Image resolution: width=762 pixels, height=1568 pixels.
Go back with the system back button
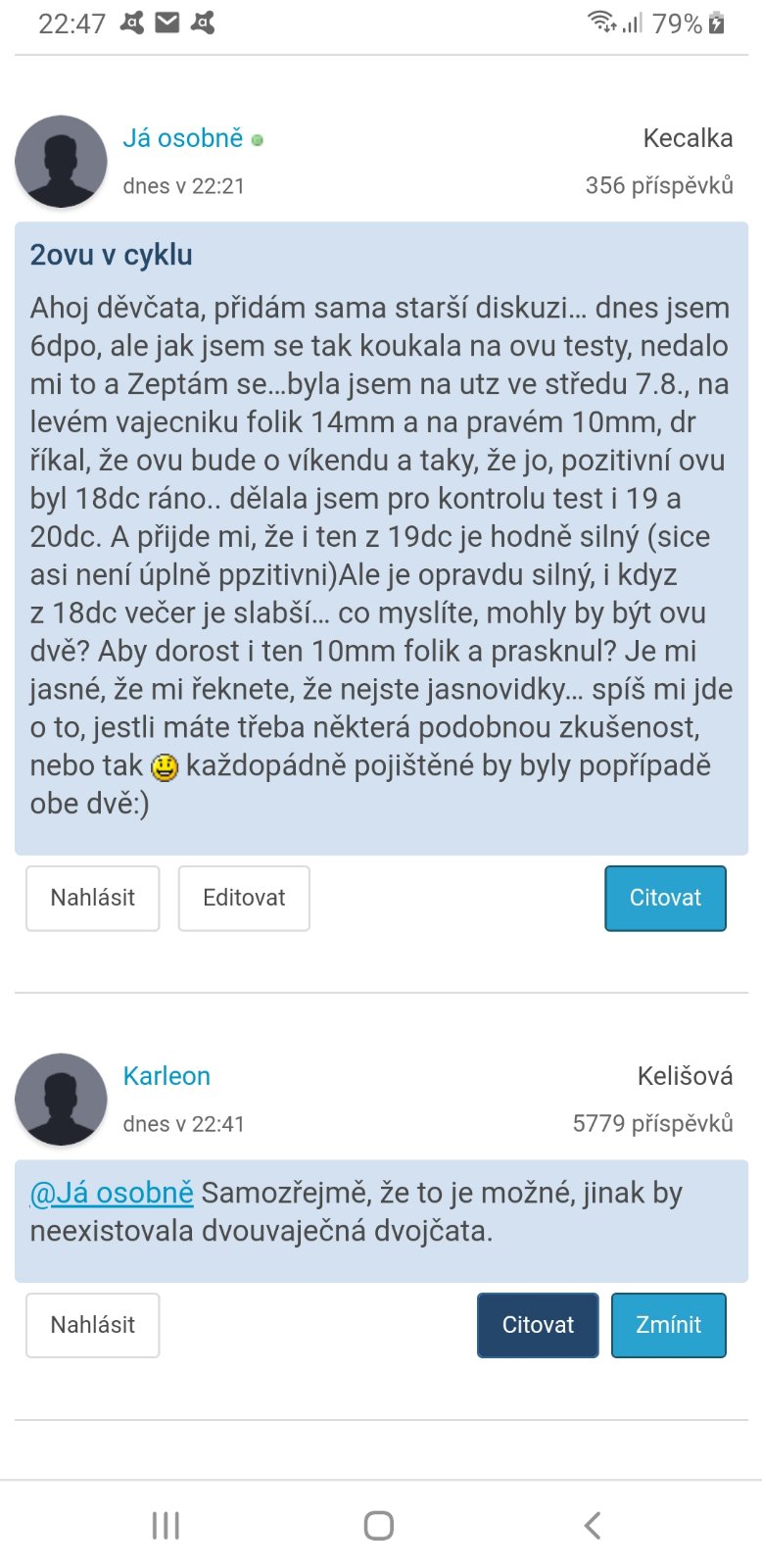coord(592,1525)
